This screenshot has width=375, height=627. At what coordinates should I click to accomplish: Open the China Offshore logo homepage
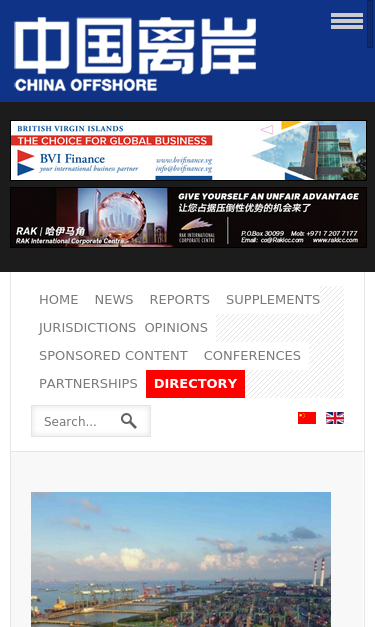[x=135, y=54]
